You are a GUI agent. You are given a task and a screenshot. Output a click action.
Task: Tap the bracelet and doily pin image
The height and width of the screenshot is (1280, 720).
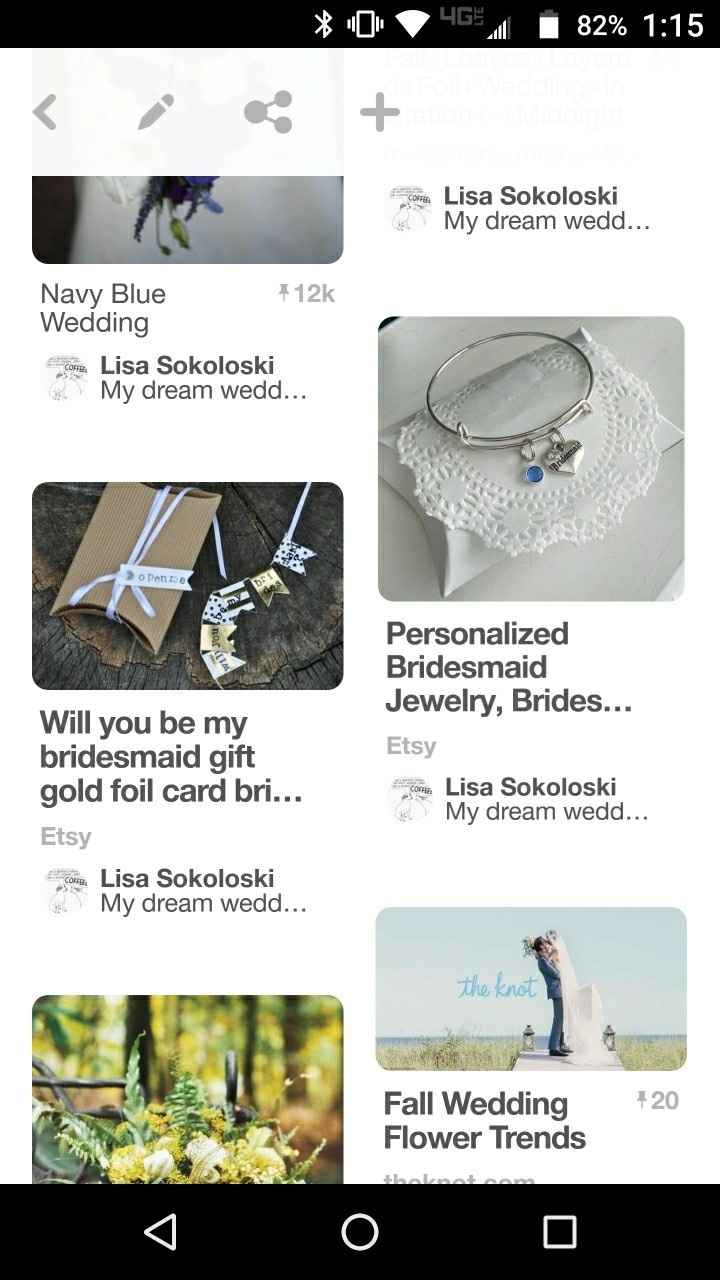coord(531,457)
